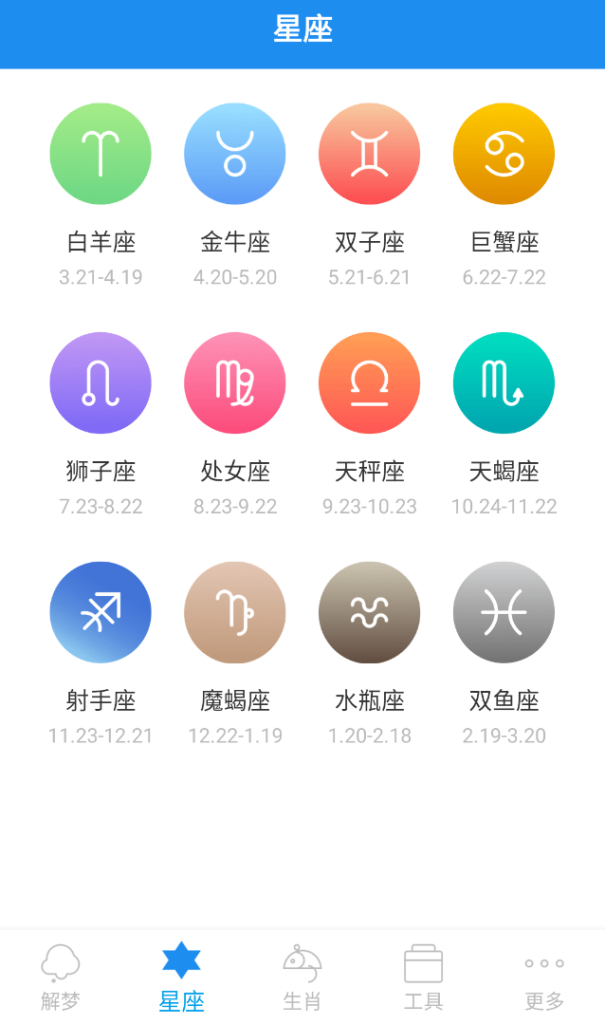Tap the 星座 tab
This screenshot has height=1024, width=605.
click(181, 977)
